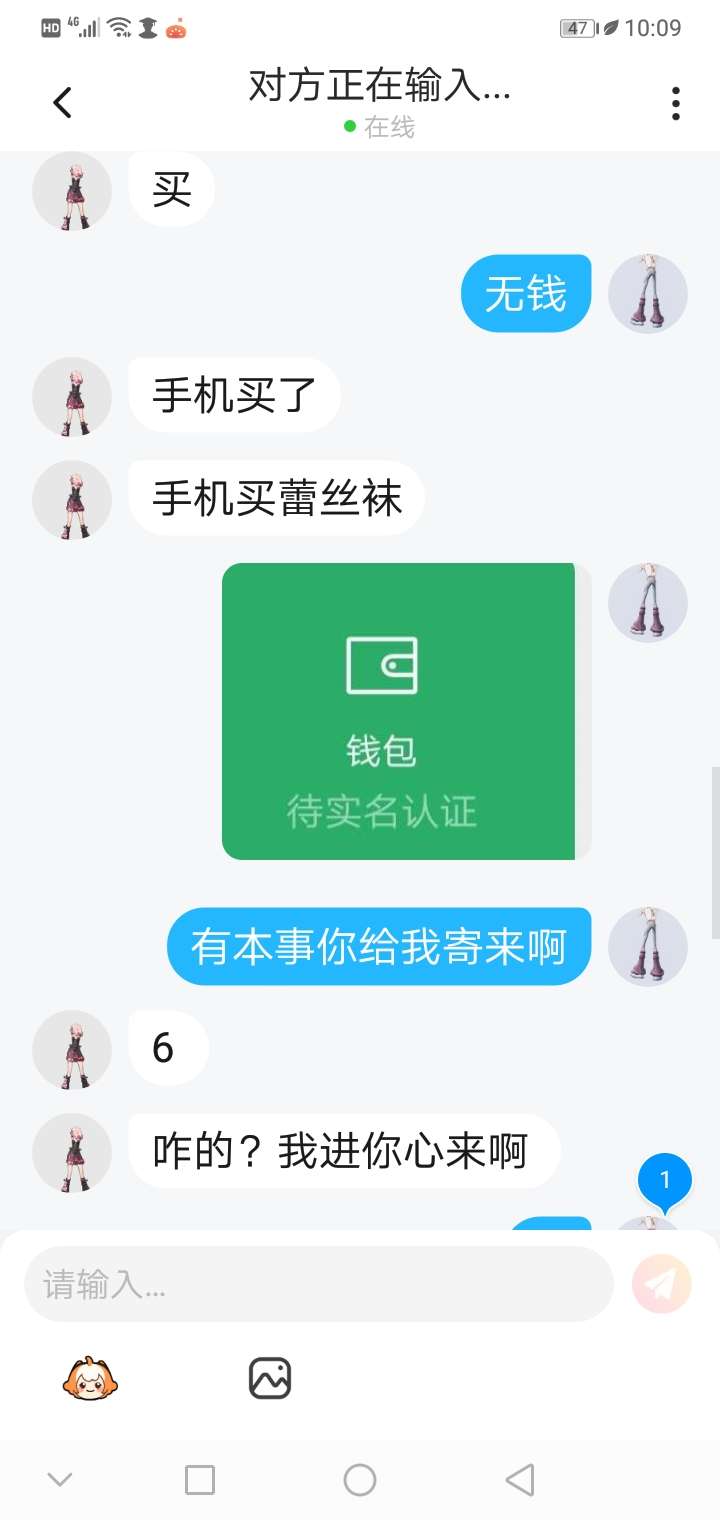Open the three-dot overflow menu
Viewport: 720px width, 1520px height.
[676, 103]
